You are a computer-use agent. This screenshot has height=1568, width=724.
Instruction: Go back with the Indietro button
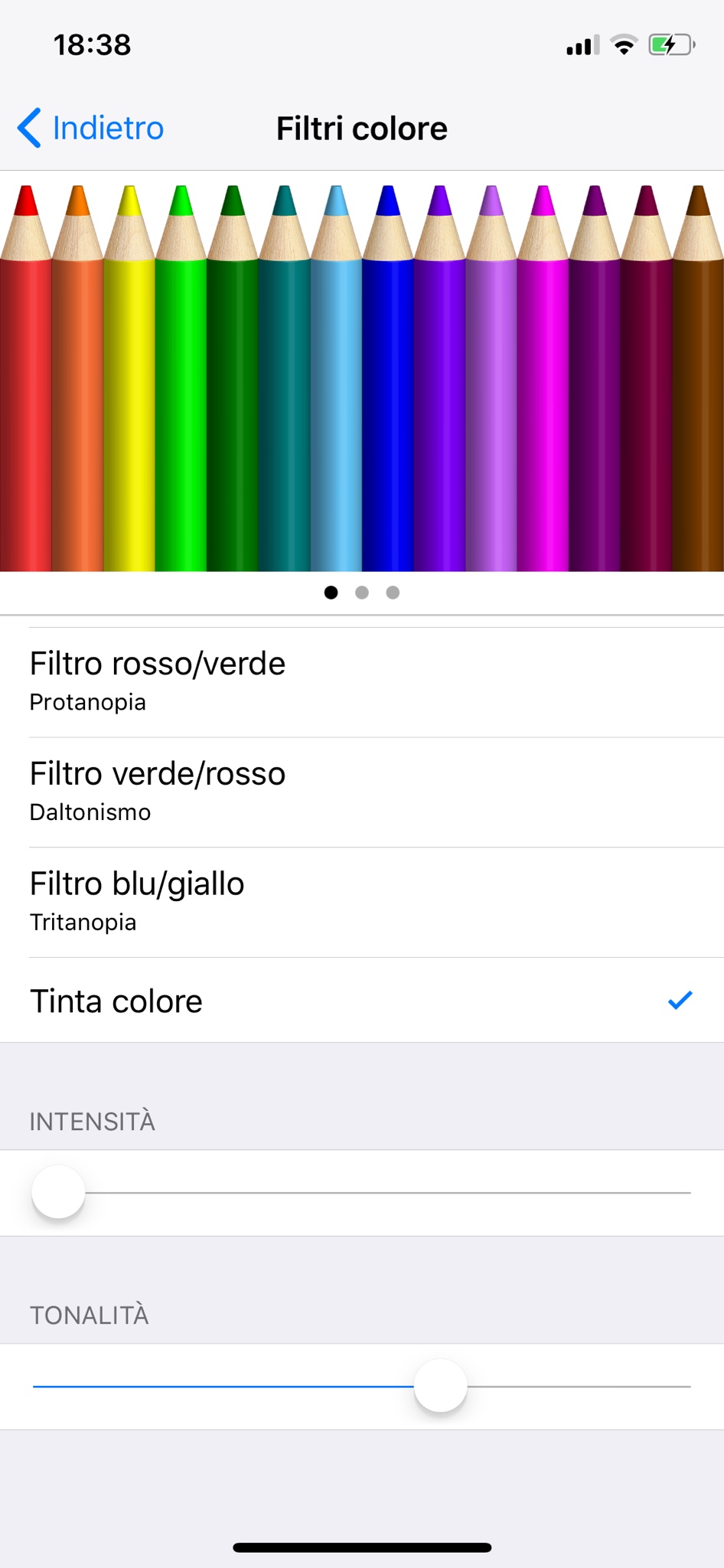point(92,128)
